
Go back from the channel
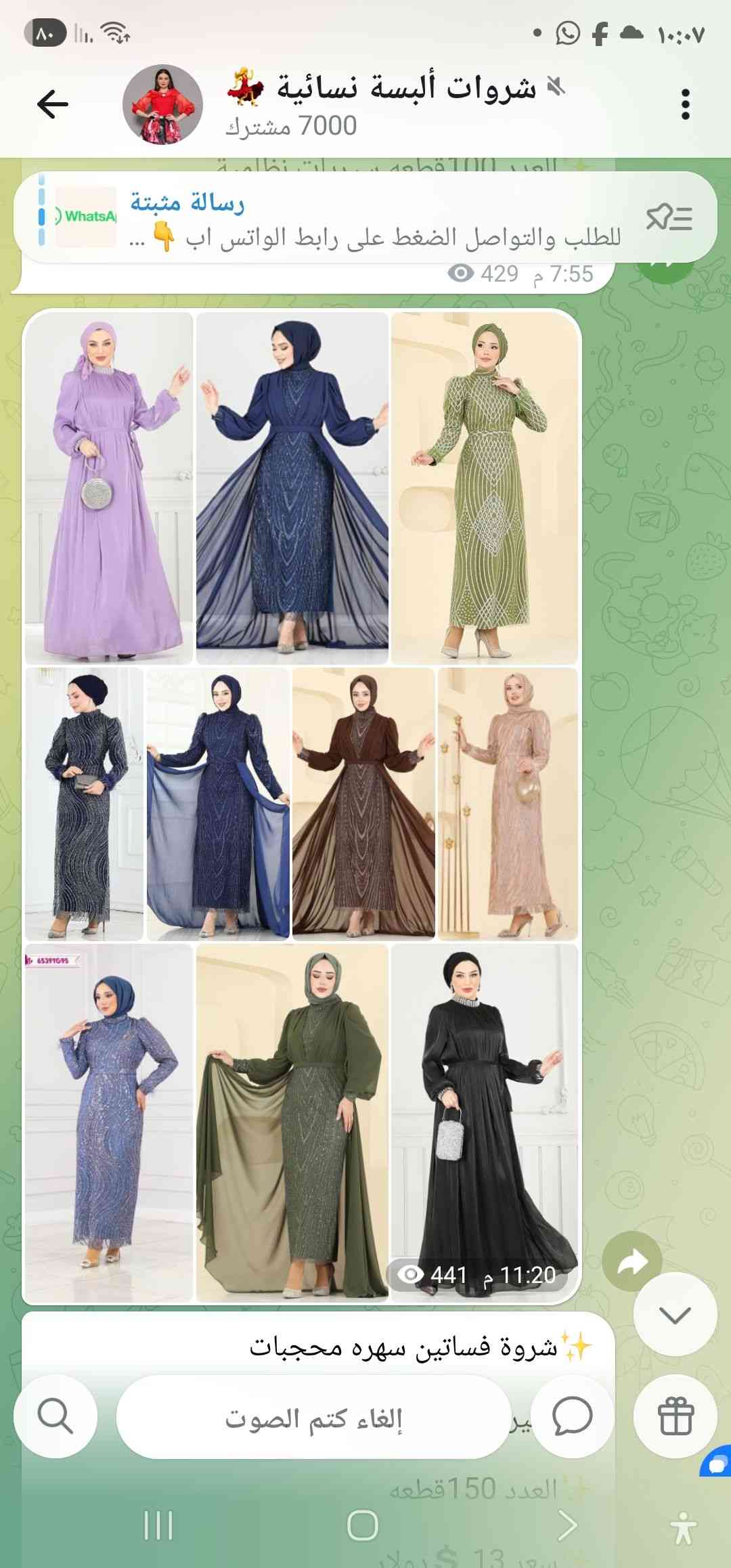(x=53, y=104)
